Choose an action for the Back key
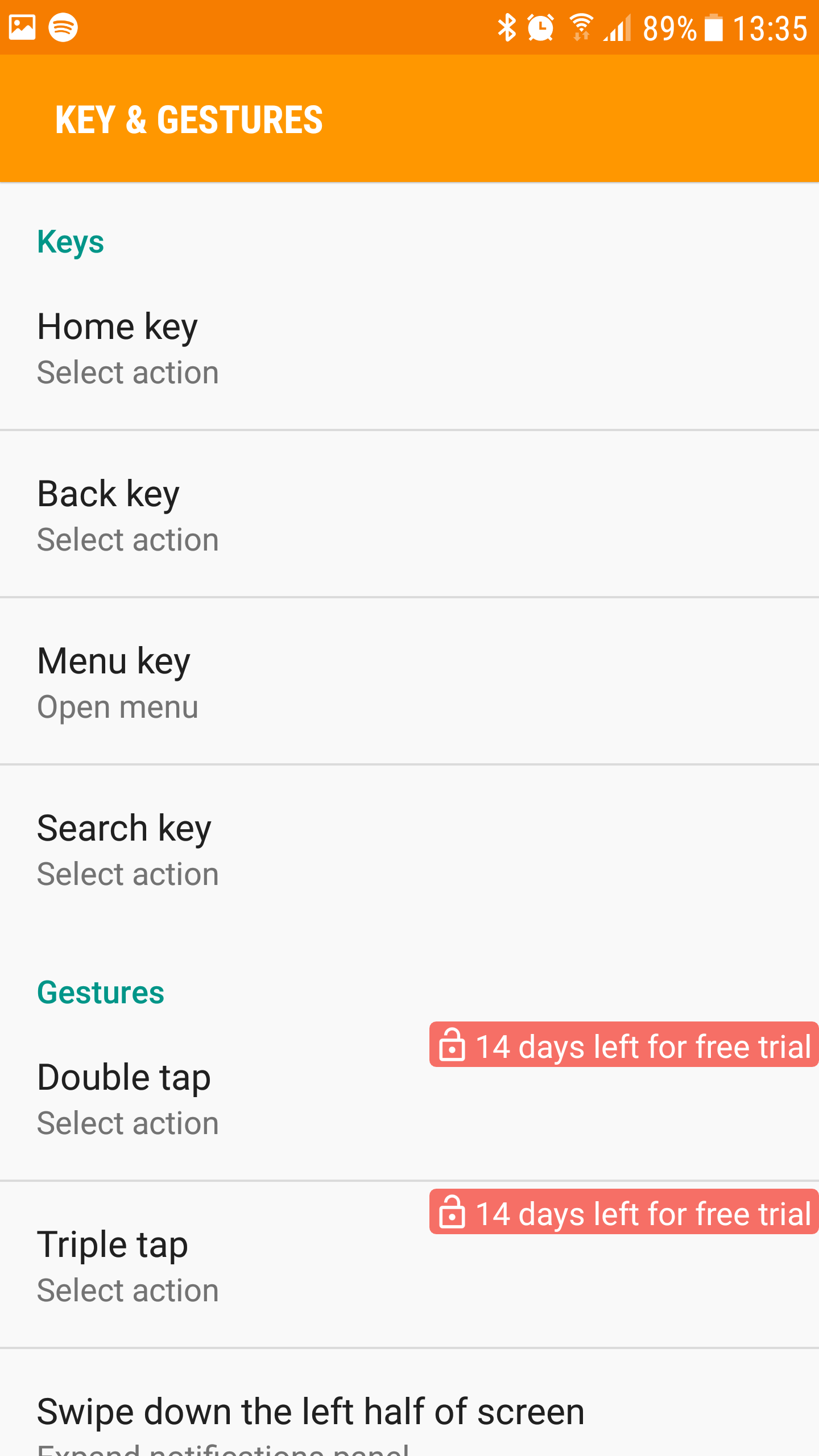This screenshot has height=1456, width=819. point(409,515)
